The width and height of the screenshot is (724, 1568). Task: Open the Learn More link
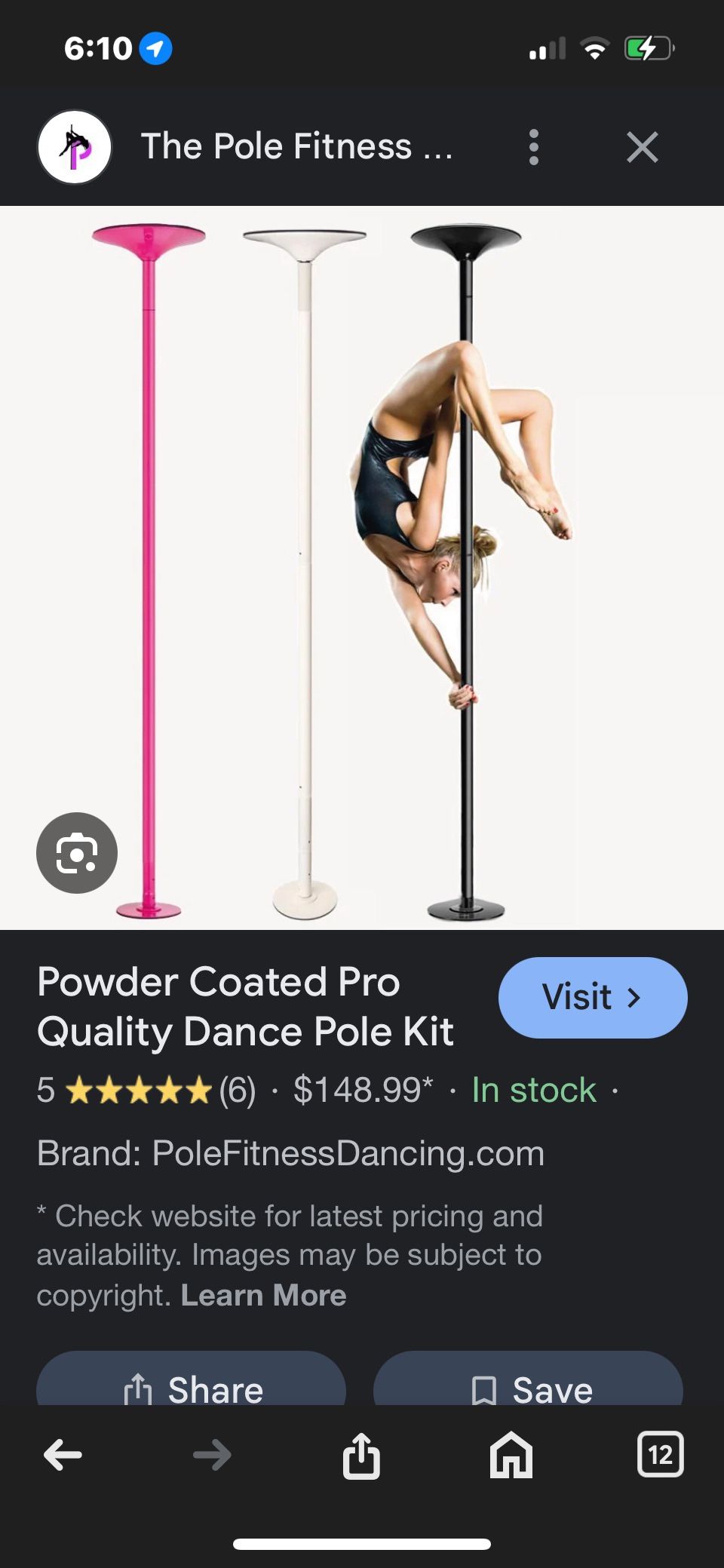263,1295
